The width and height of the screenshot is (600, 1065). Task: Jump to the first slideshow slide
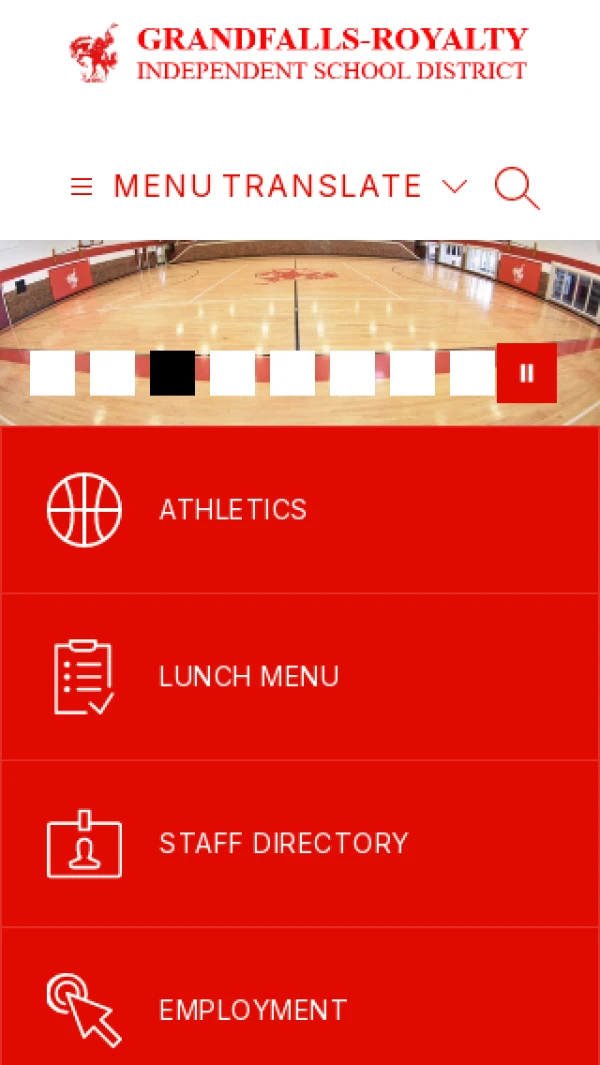[52, 373]
